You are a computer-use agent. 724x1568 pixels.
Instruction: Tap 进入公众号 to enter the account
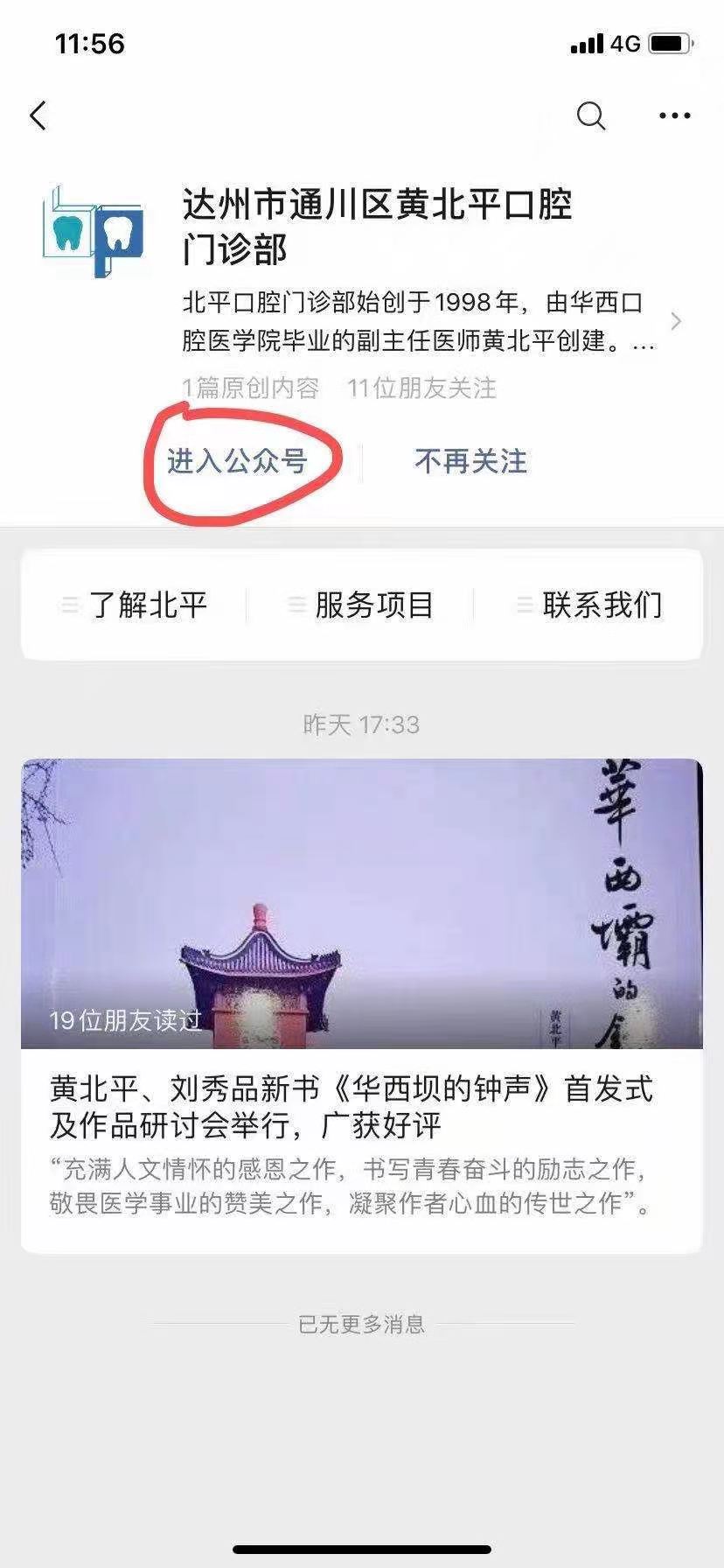[237, 461]
